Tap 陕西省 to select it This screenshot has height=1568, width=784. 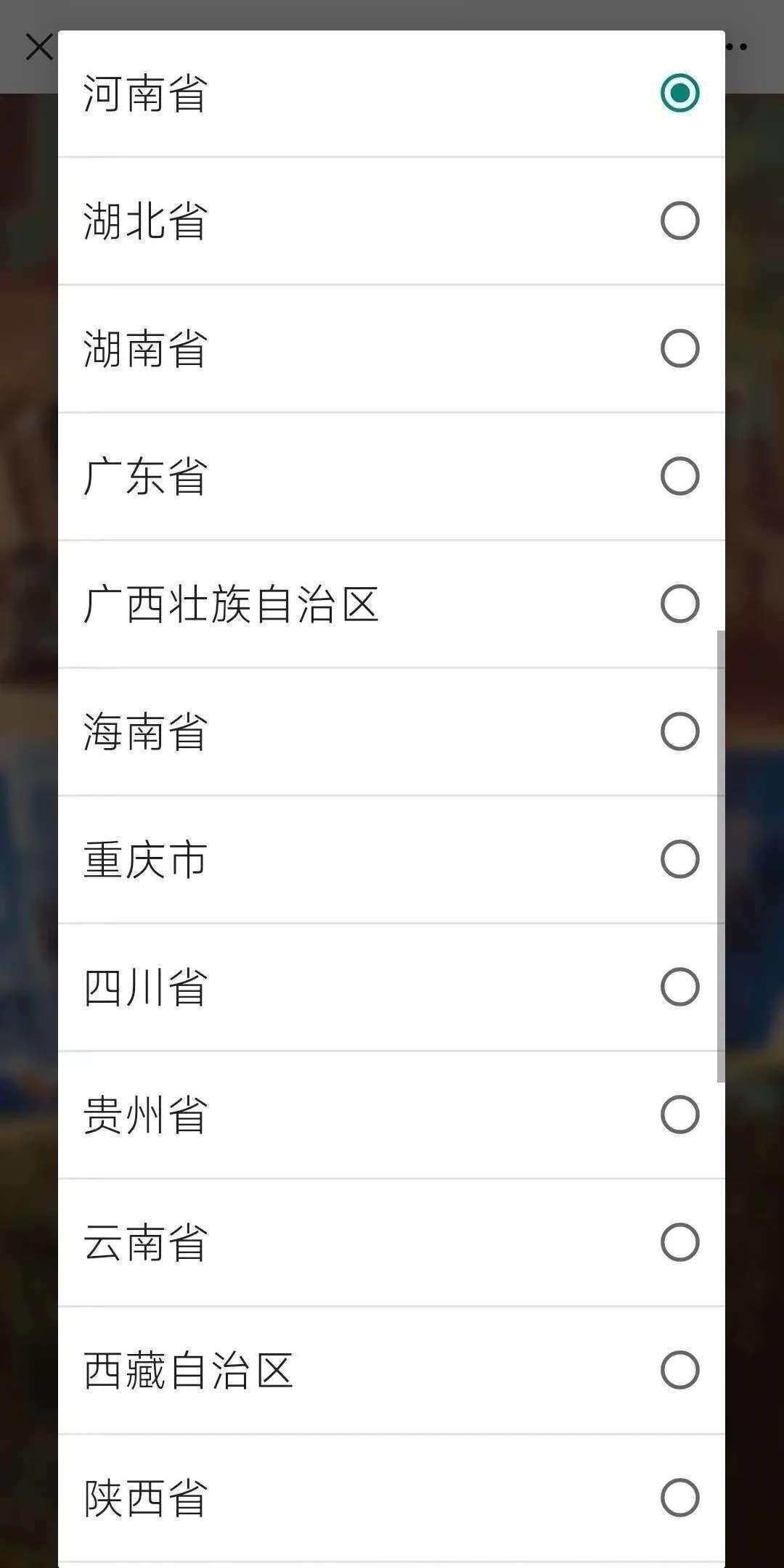point(679,1498)
